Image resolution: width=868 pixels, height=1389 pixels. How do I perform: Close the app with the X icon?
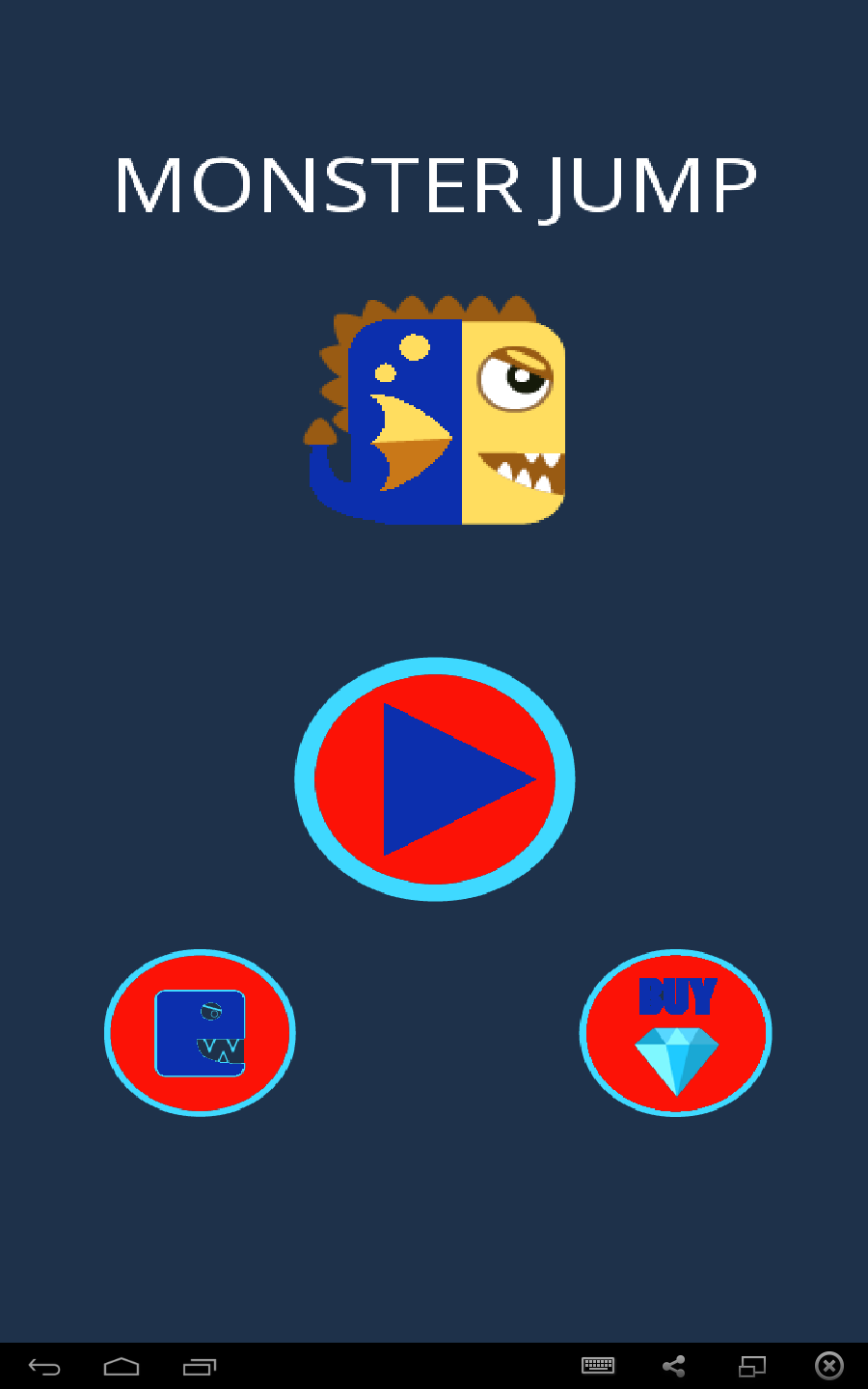click(x=829, y=1366)
